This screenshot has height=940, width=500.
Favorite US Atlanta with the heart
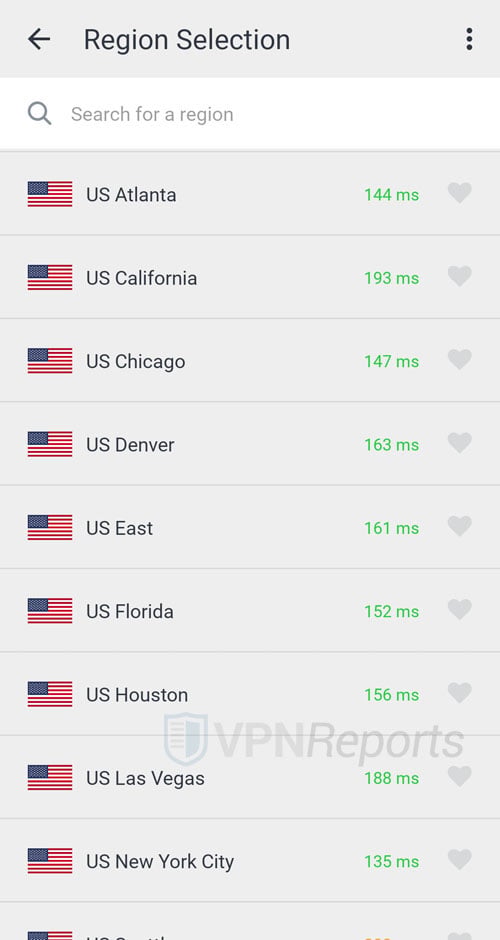(460, 193)
